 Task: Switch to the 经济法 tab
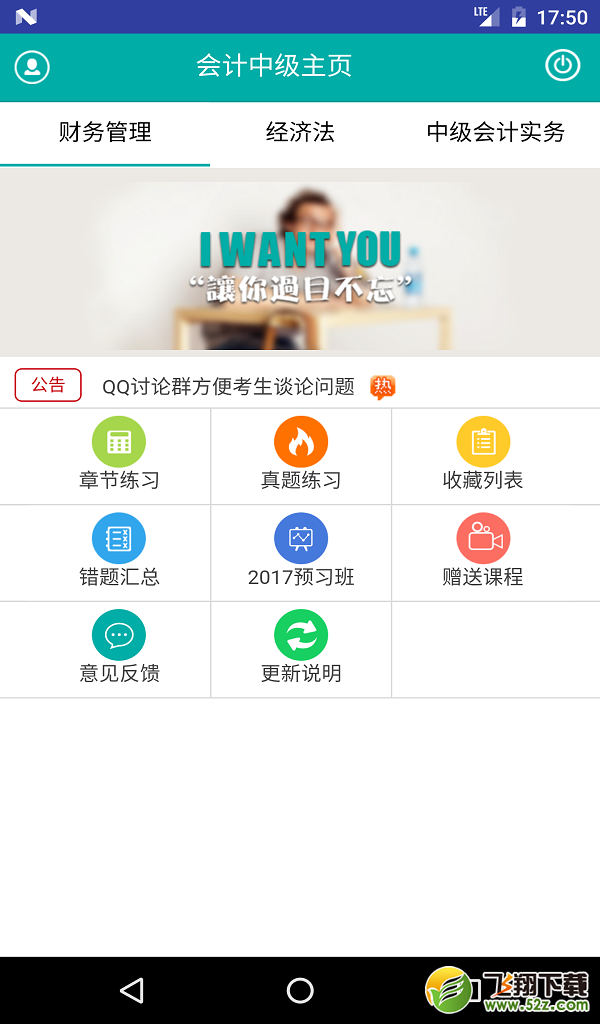coord(300,133)
